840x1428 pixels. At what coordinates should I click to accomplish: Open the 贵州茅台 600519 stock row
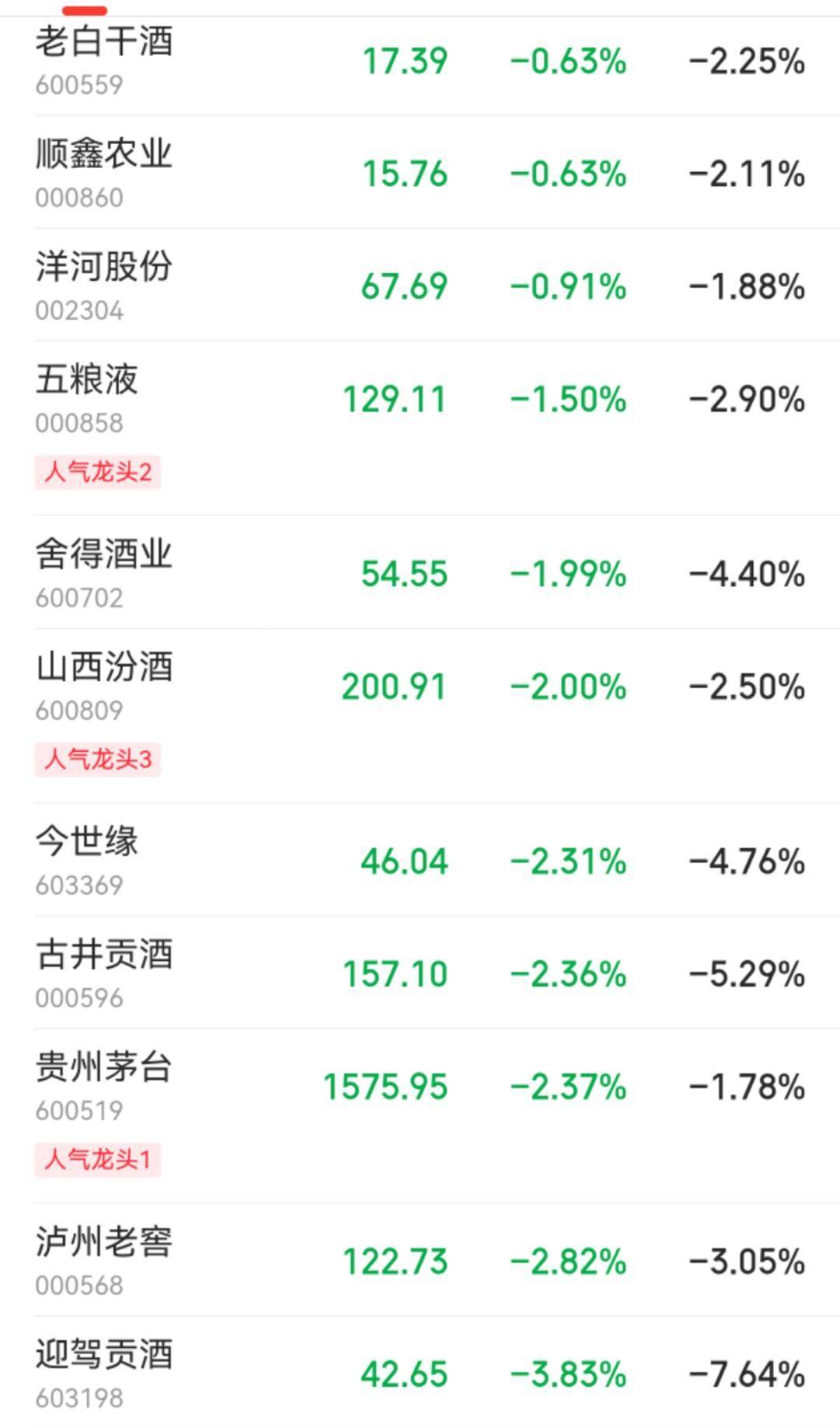click(420, 1116)
